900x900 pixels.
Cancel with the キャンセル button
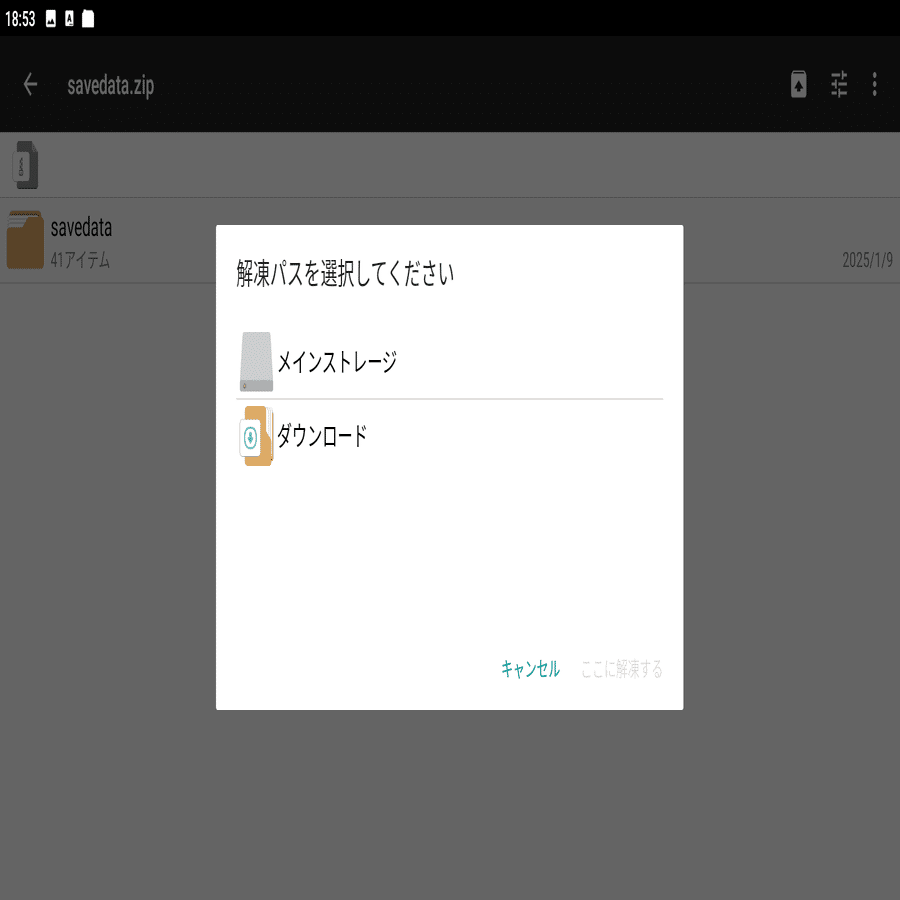(530, 669)
